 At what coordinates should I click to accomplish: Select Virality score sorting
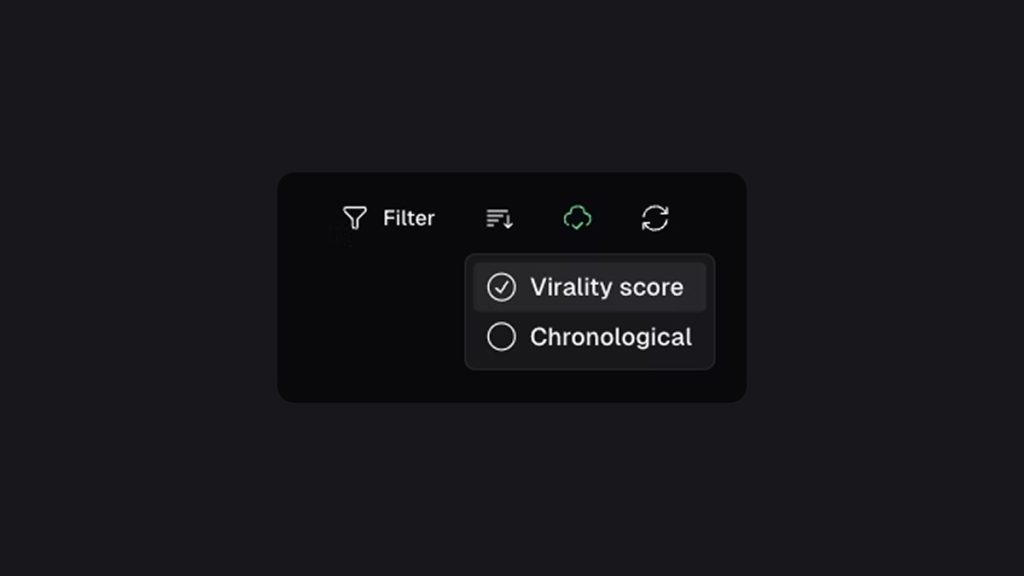tap(589, 287)
